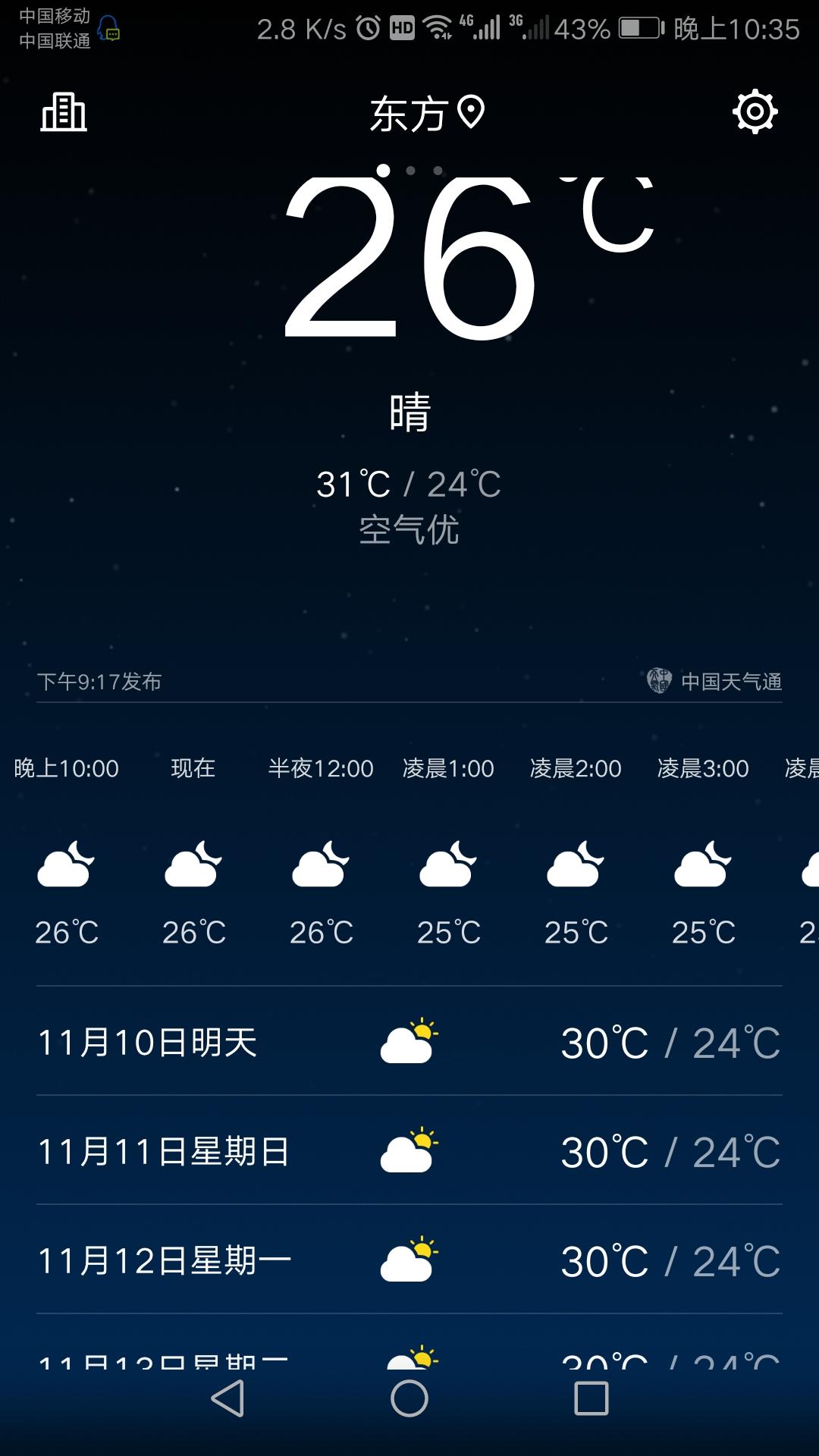Select the 11月12日星期一 forecast row
The height and width of the screenshot is (1456, 819).
(409, 1260)
